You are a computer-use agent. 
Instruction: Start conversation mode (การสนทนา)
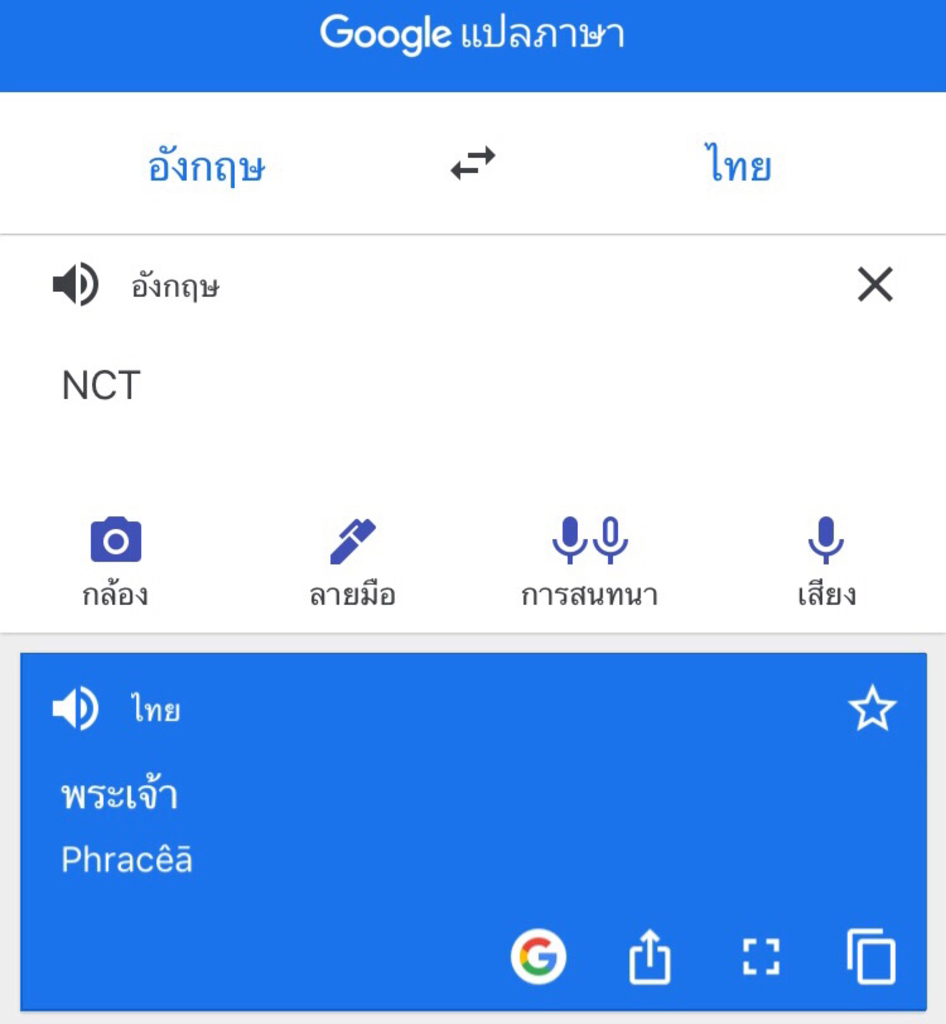pyautogui.click(x=589, y=561)
